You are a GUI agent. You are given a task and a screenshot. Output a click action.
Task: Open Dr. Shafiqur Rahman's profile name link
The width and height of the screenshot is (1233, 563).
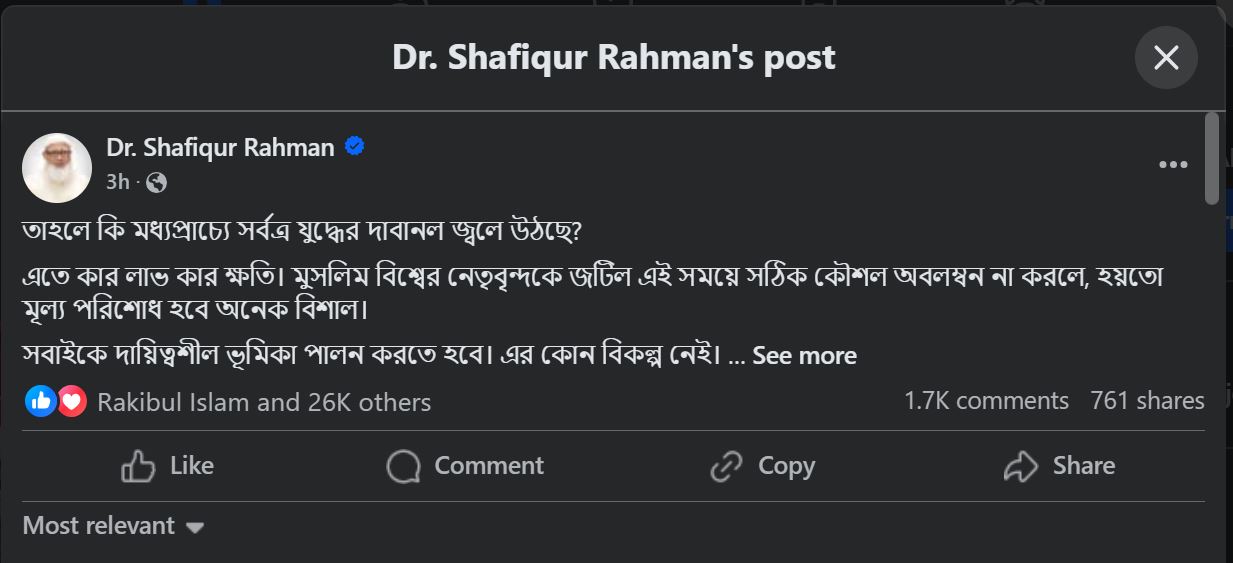pos(220,148)
